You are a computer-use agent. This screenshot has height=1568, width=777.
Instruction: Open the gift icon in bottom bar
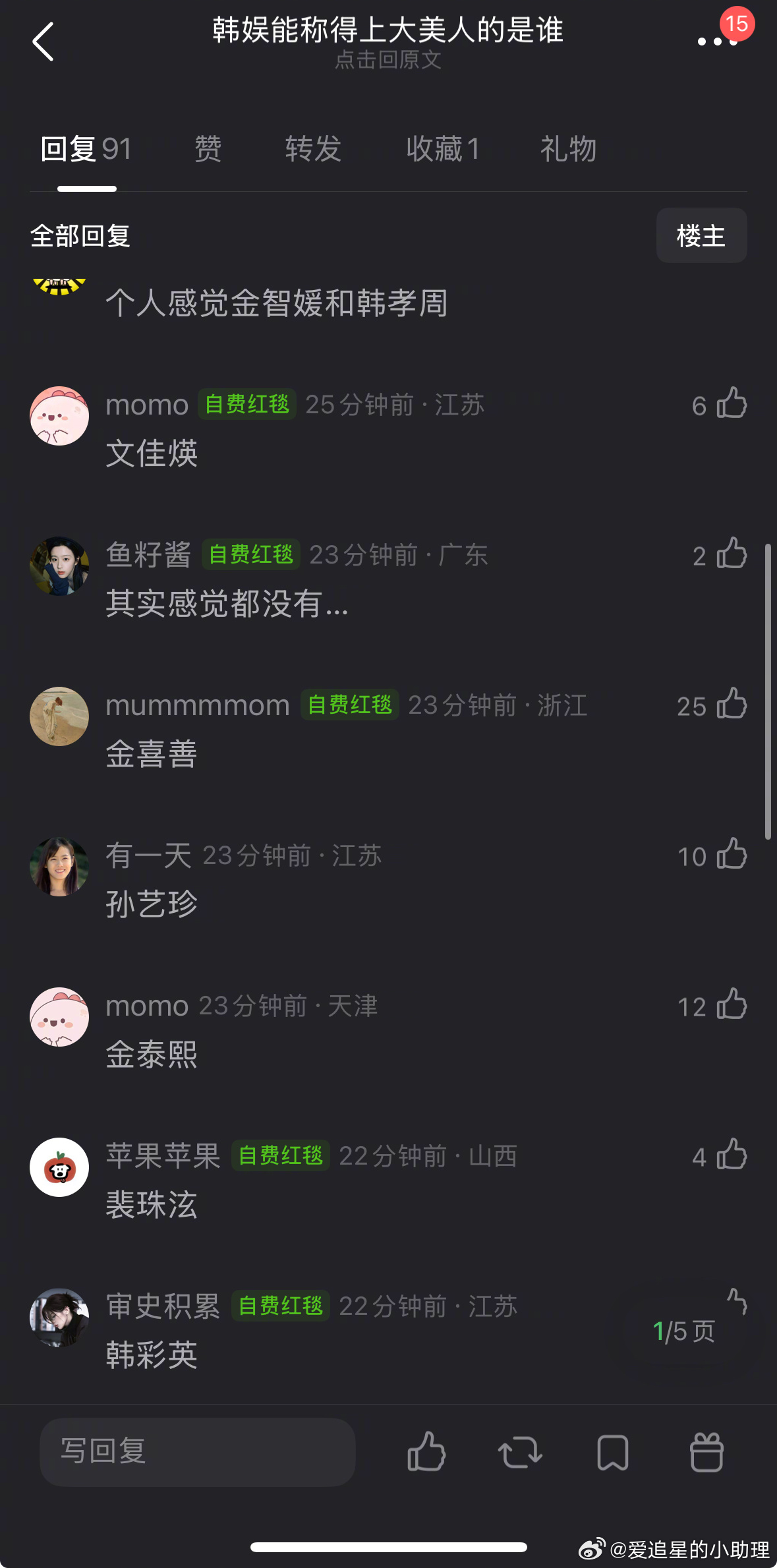pos(706,1452)
